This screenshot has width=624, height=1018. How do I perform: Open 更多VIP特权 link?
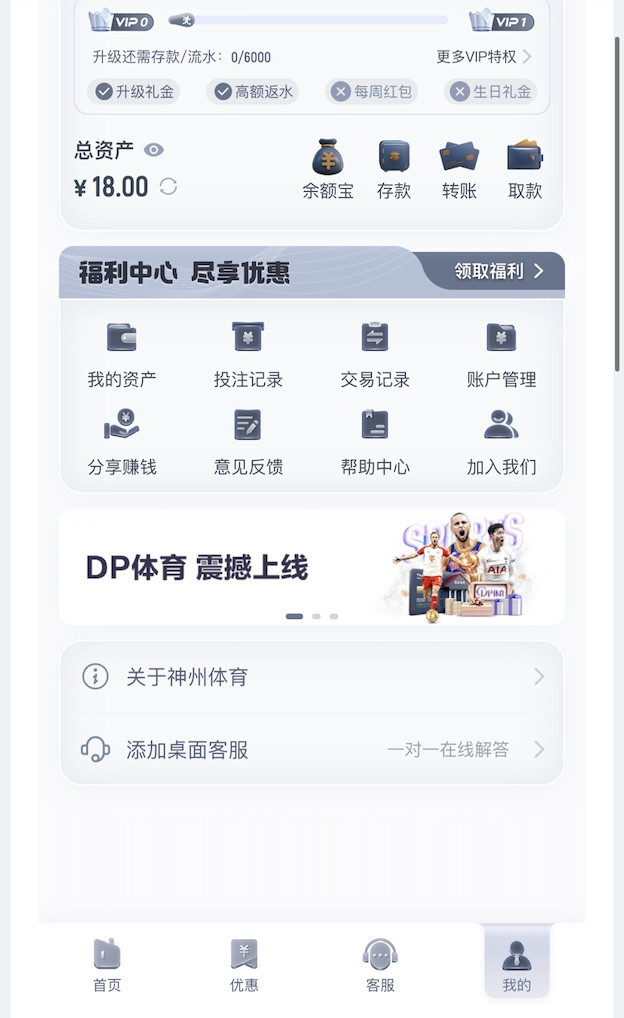[x=484, y=57]
